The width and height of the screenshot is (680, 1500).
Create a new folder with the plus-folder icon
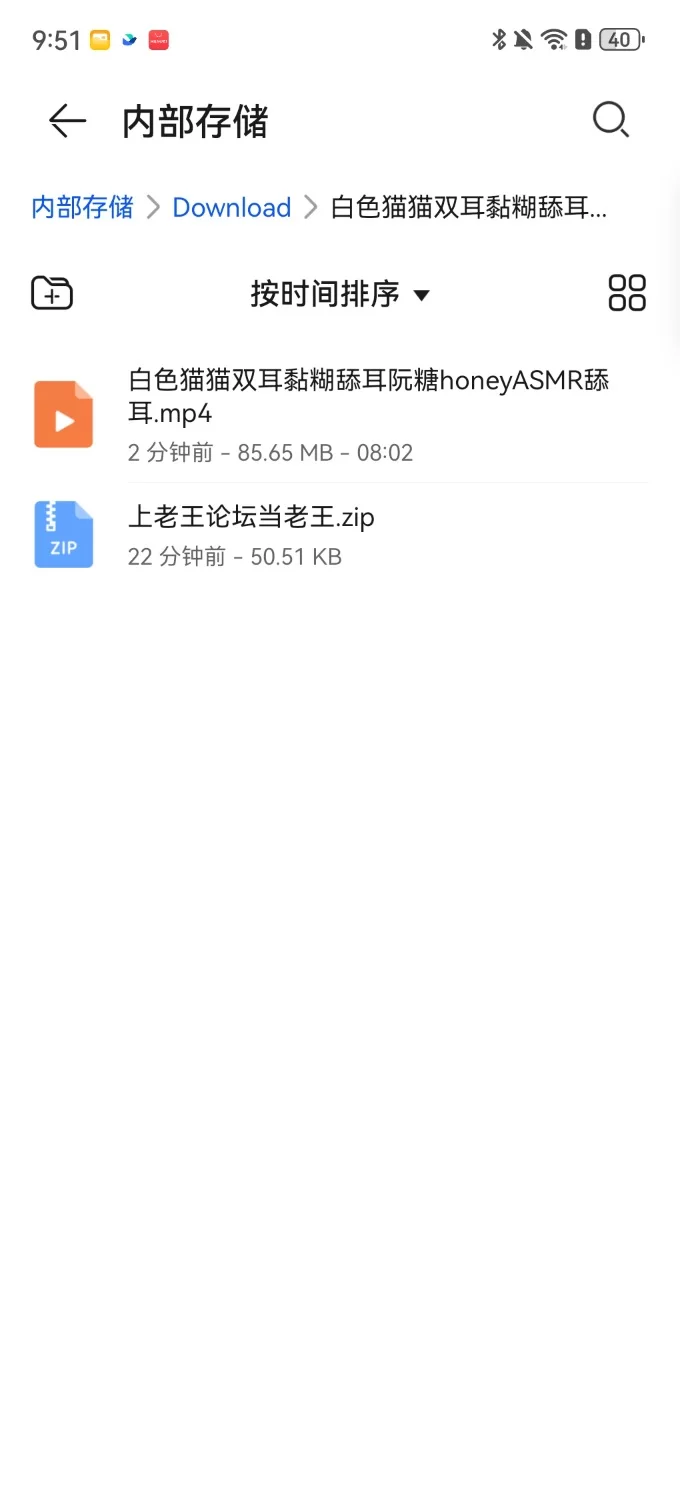click(x=52, y=293)
